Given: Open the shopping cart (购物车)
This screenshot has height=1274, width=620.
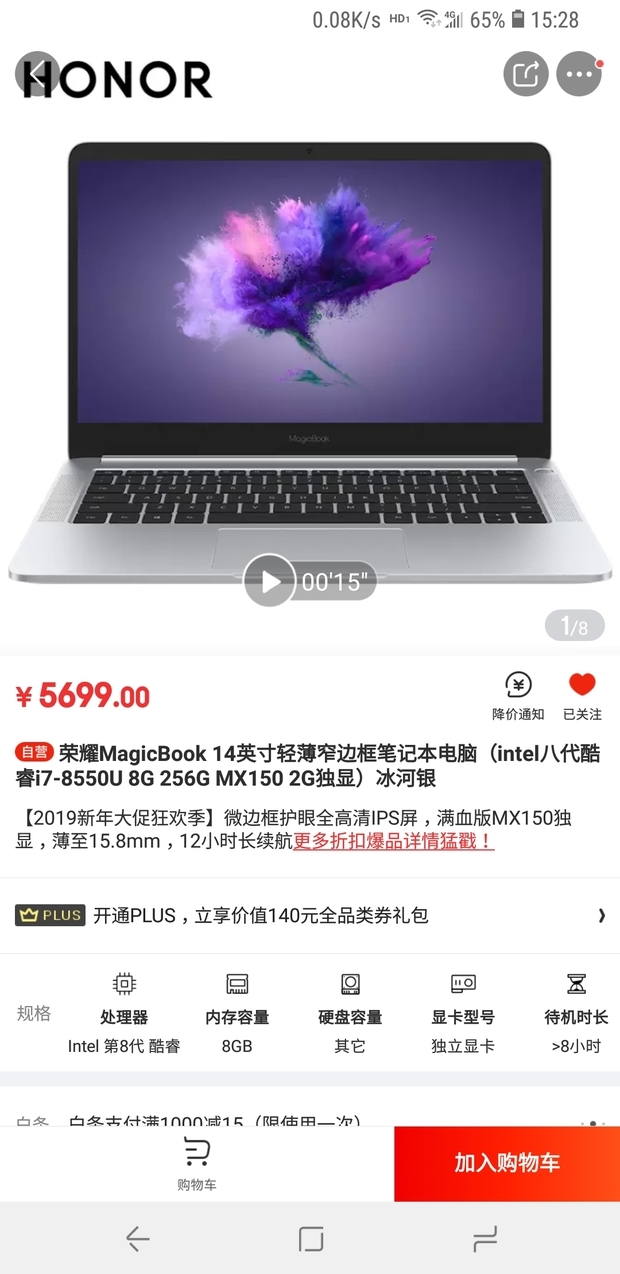Looking at the screenshot, I should click(197, 1164).
